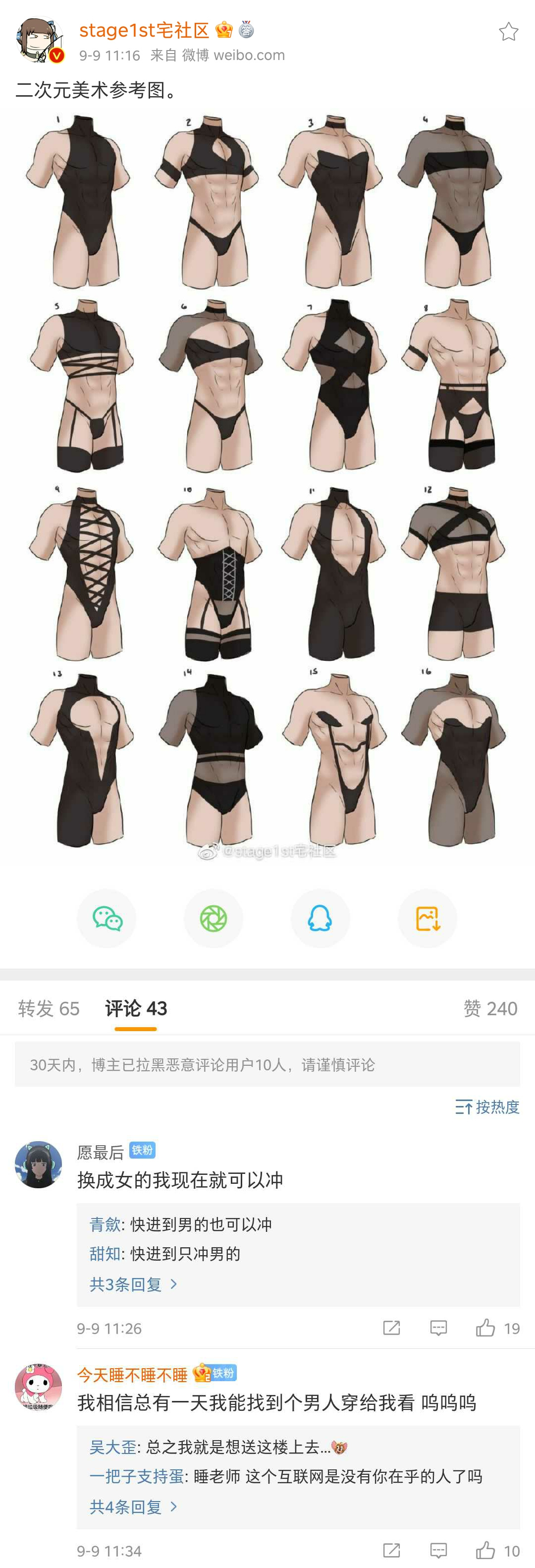Share post to QQ
The image size is (535, 1568).
pos(321,919)
